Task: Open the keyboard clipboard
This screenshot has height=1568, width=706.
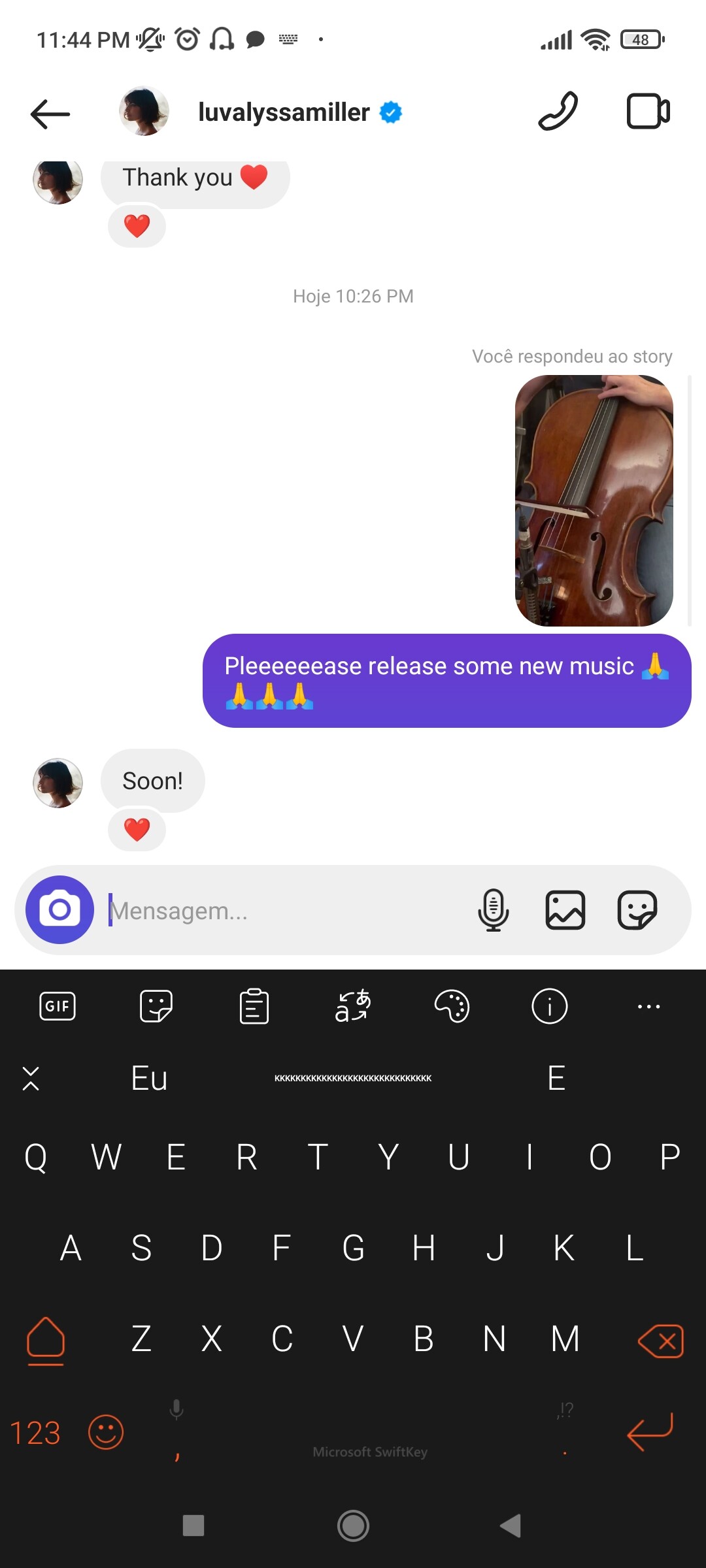Action: pyautogui.click(x=254, y=1006)
